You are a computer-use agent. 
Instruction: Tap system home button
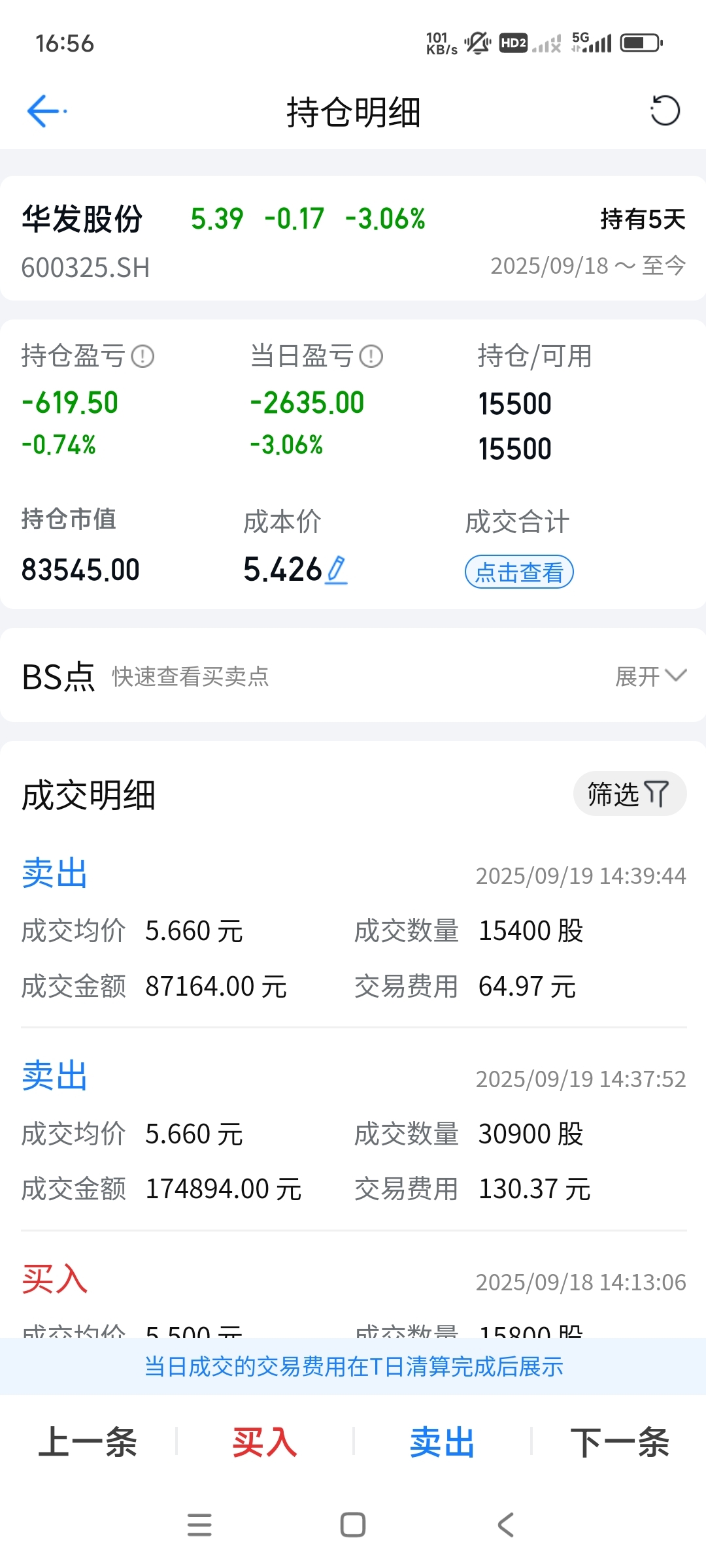[353, 1525]
